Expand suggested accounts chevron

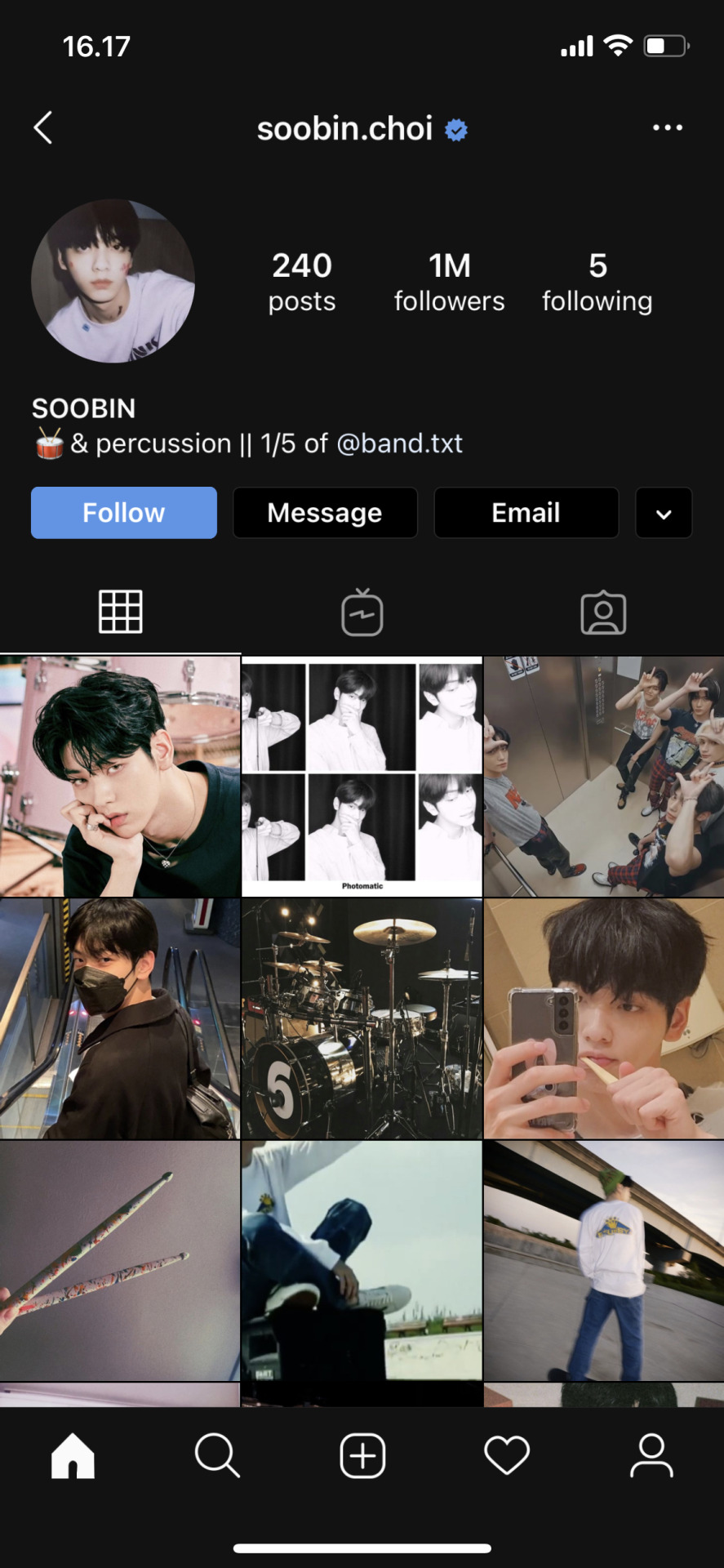(x=664, y=514)
